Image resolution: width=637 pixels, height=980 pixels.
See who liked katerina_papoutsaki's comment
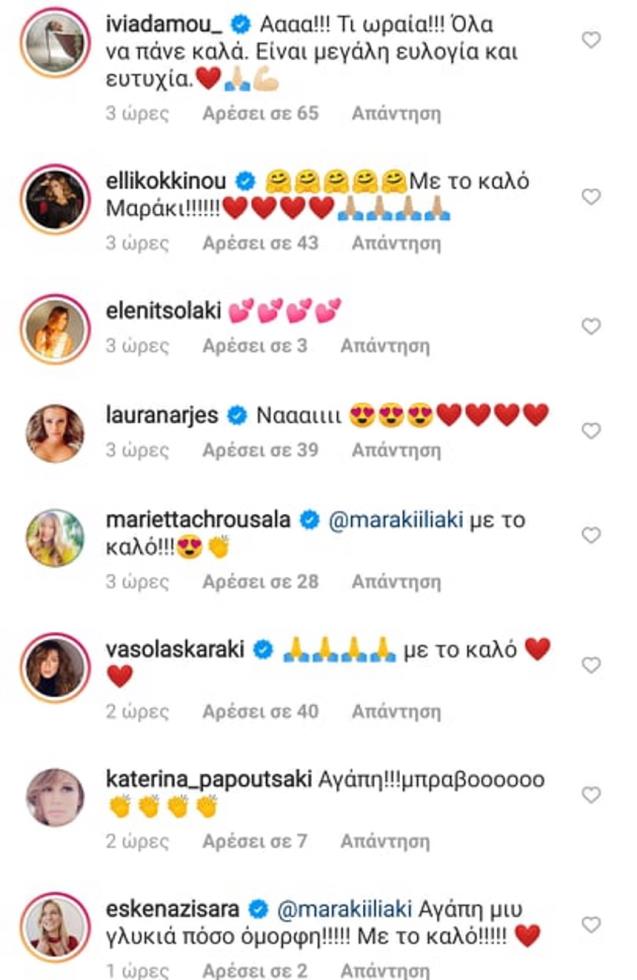(254, 842)
